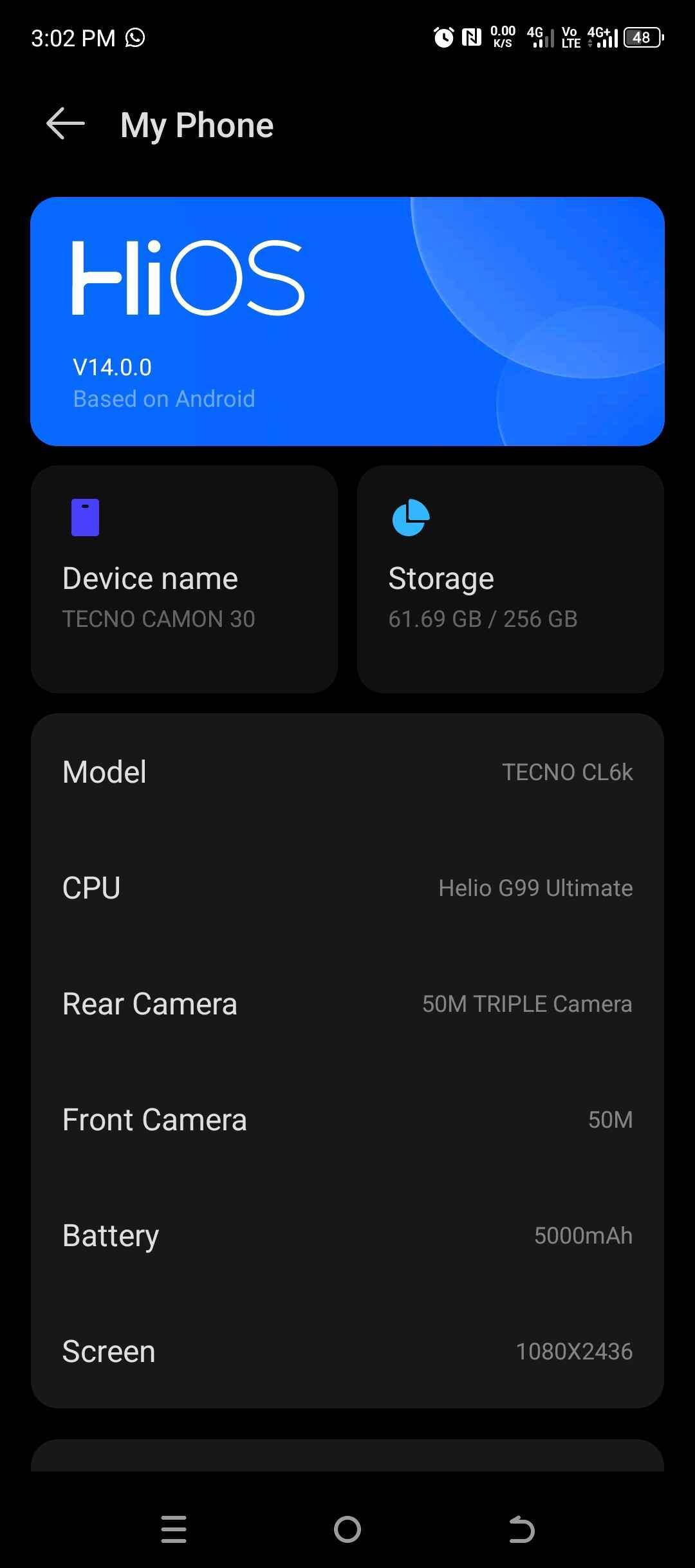This screenshot has width=695, height=1568.
Task: Go back using the arrow in header
Action: tap(64, 124)
